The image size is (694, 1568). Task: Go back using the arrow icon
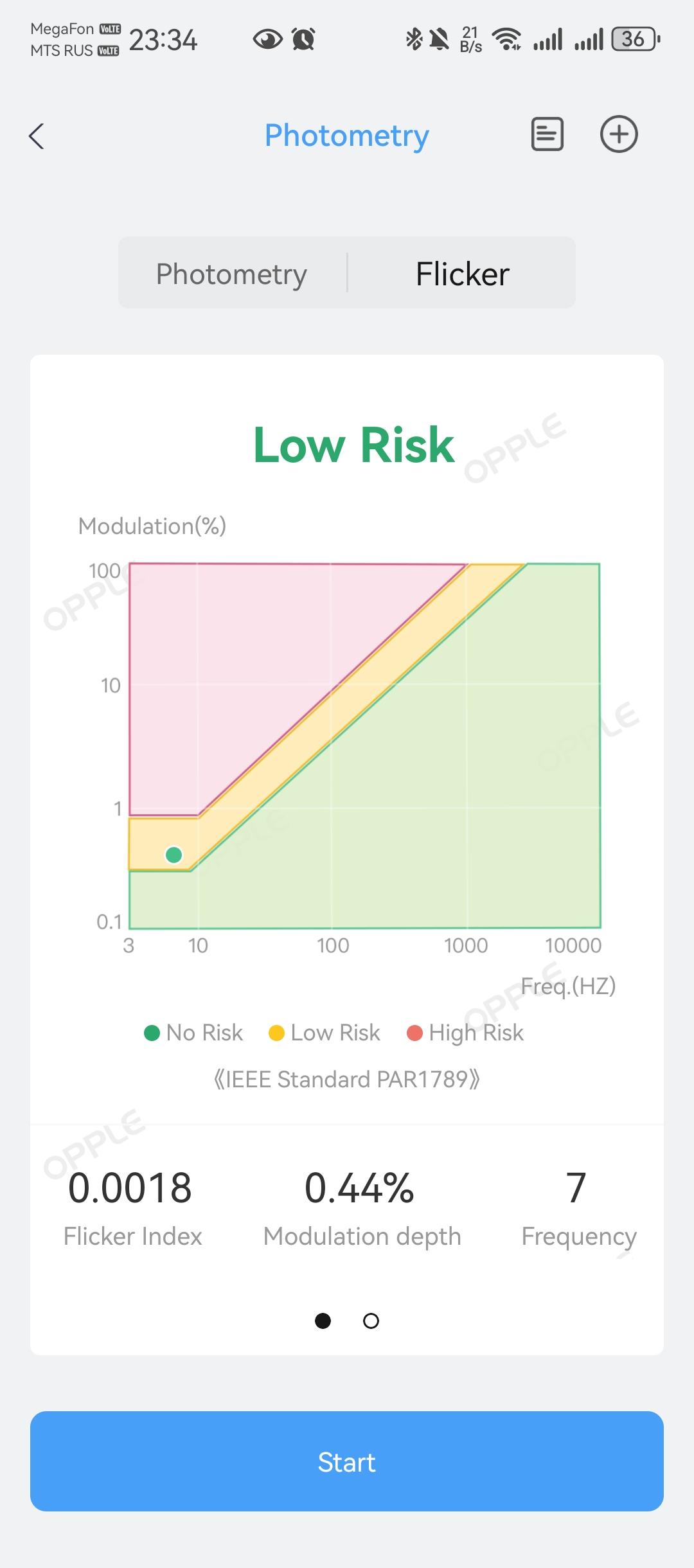[x=37, y=136]
